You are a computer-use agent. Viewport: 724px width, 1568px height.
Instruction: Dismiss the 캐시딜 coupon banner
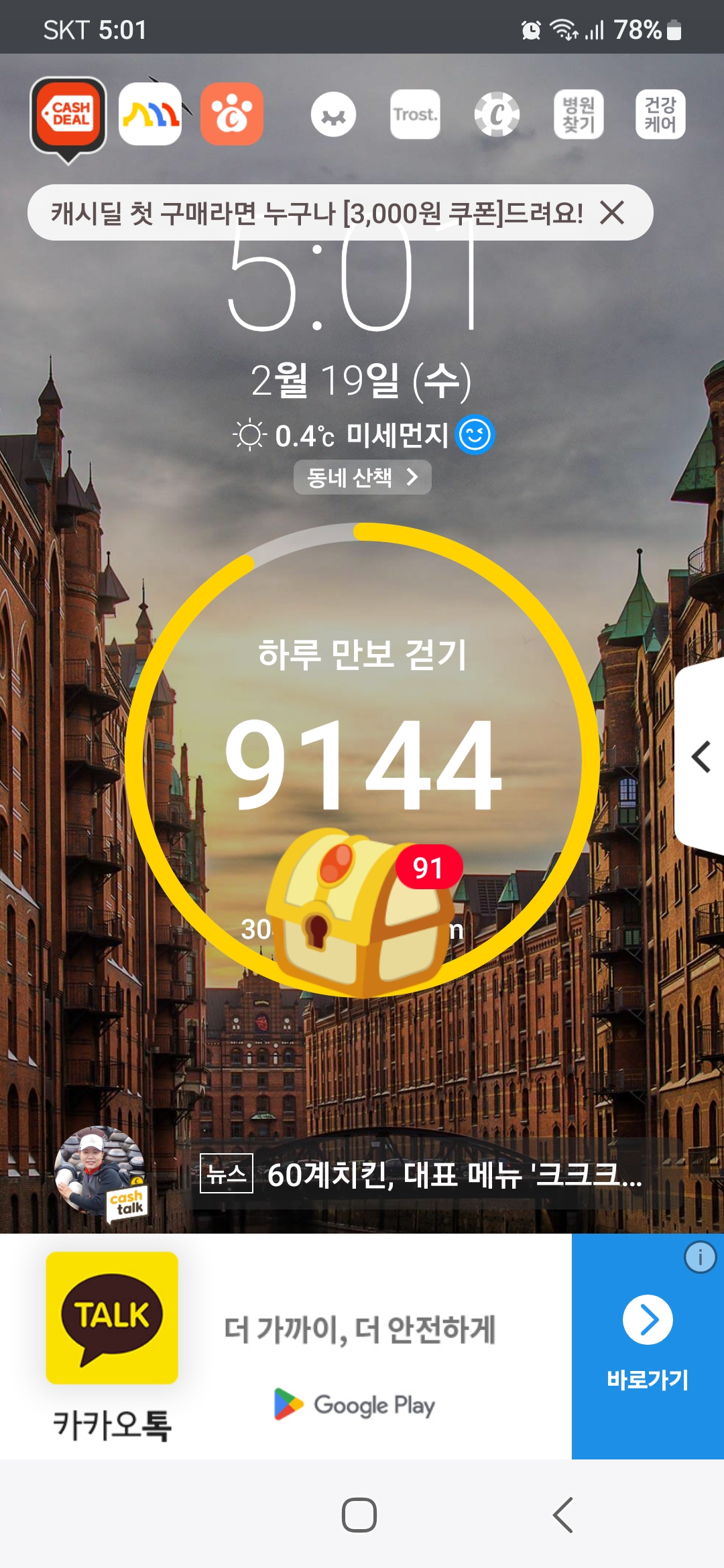(611, 213)
